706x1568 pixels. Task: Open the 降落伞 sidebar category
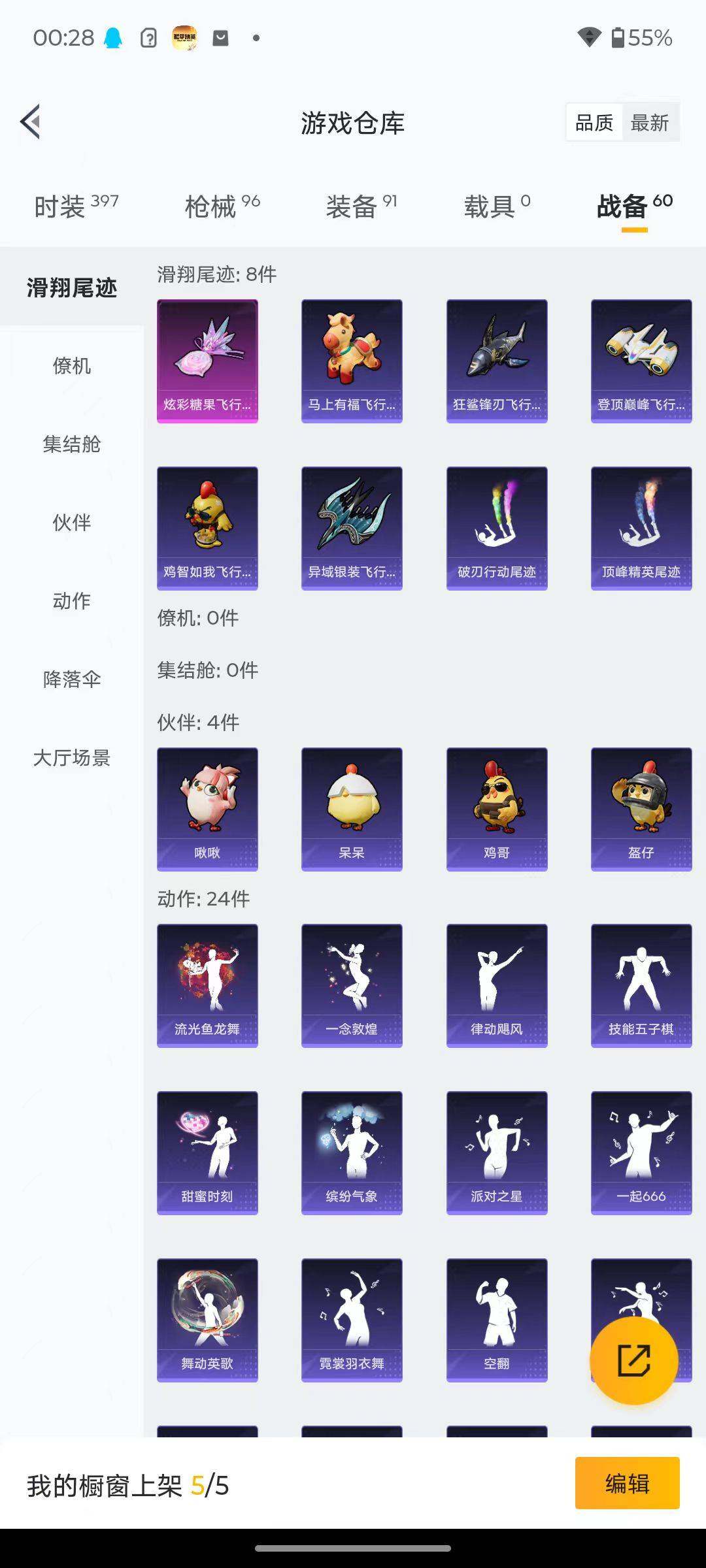(72, 680)
